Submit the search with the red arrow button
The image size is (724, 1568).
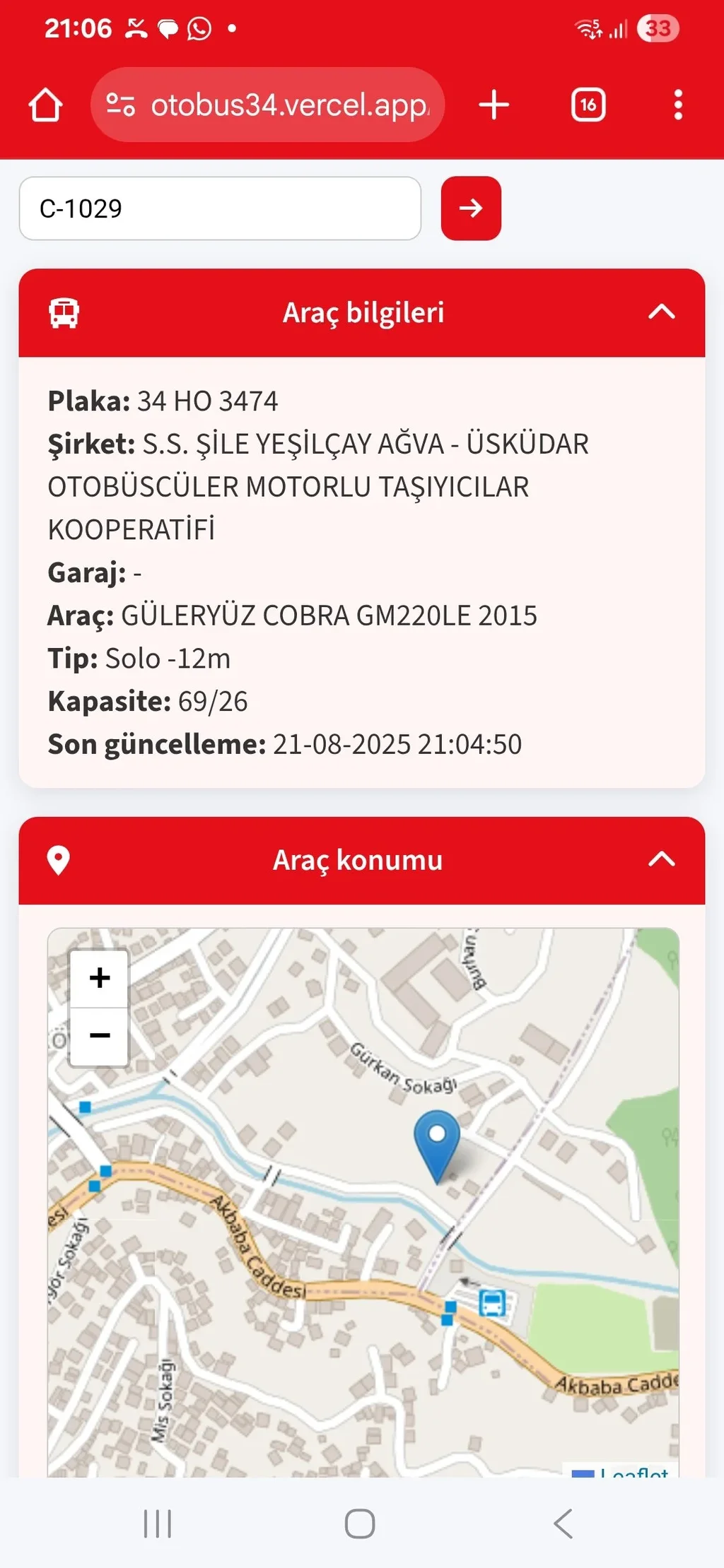pos(470,208)
